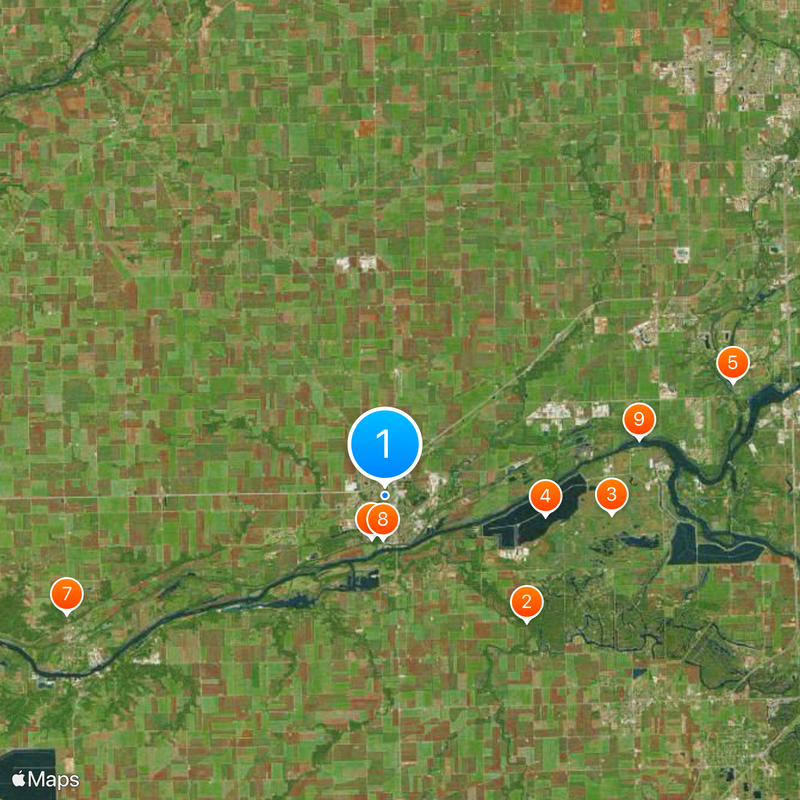Select map pin number 4

(545, 495)
